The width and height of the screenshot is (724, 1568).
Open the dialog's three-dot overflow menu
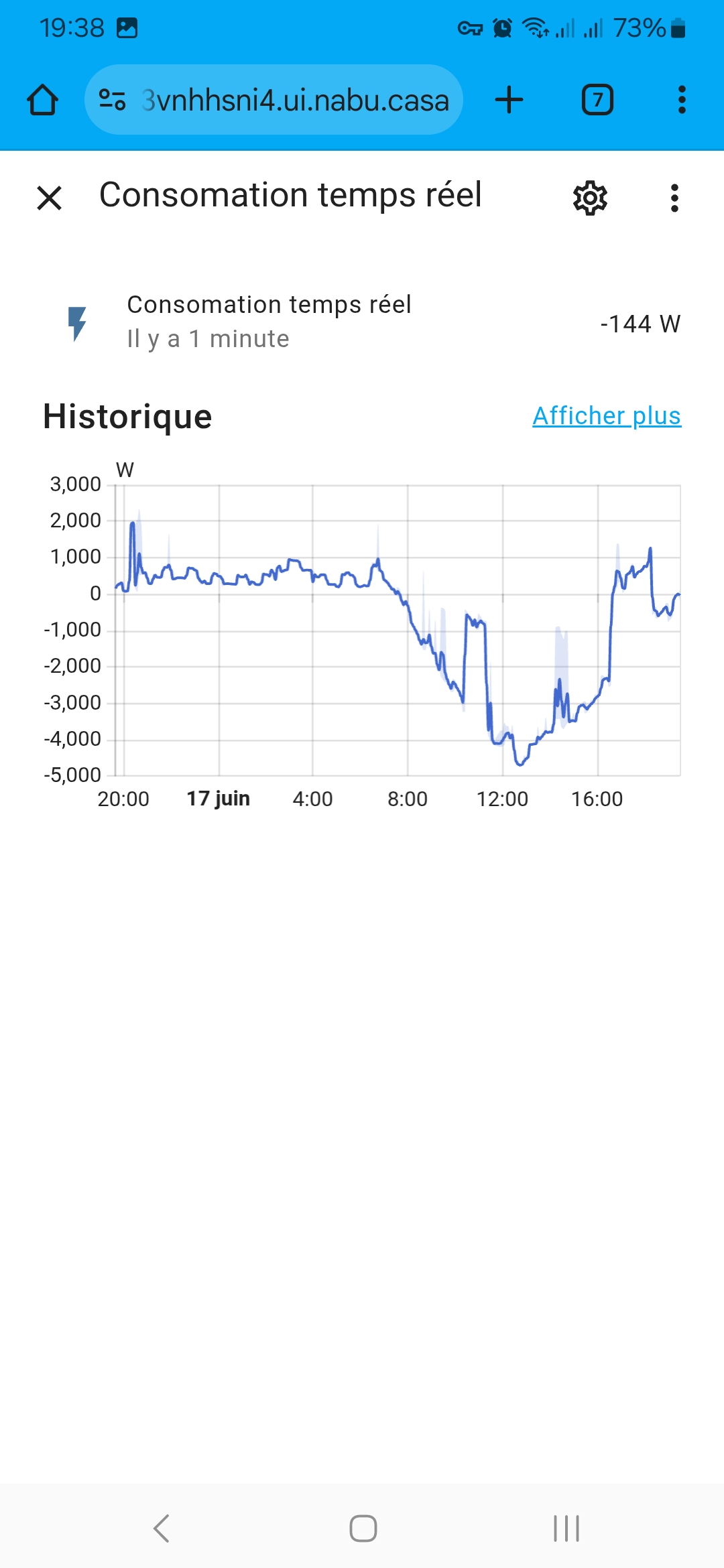[674, 198]
